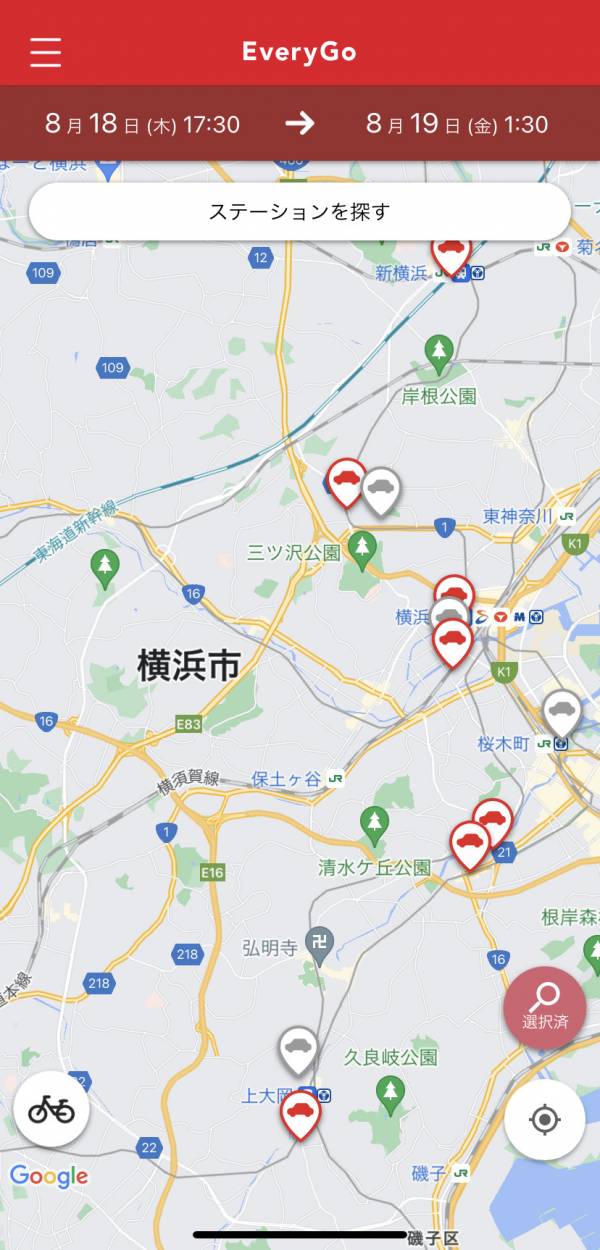
Task: Switch to bicycle sharing mode
Action: pyautogui.click(x=51, y=1109)
